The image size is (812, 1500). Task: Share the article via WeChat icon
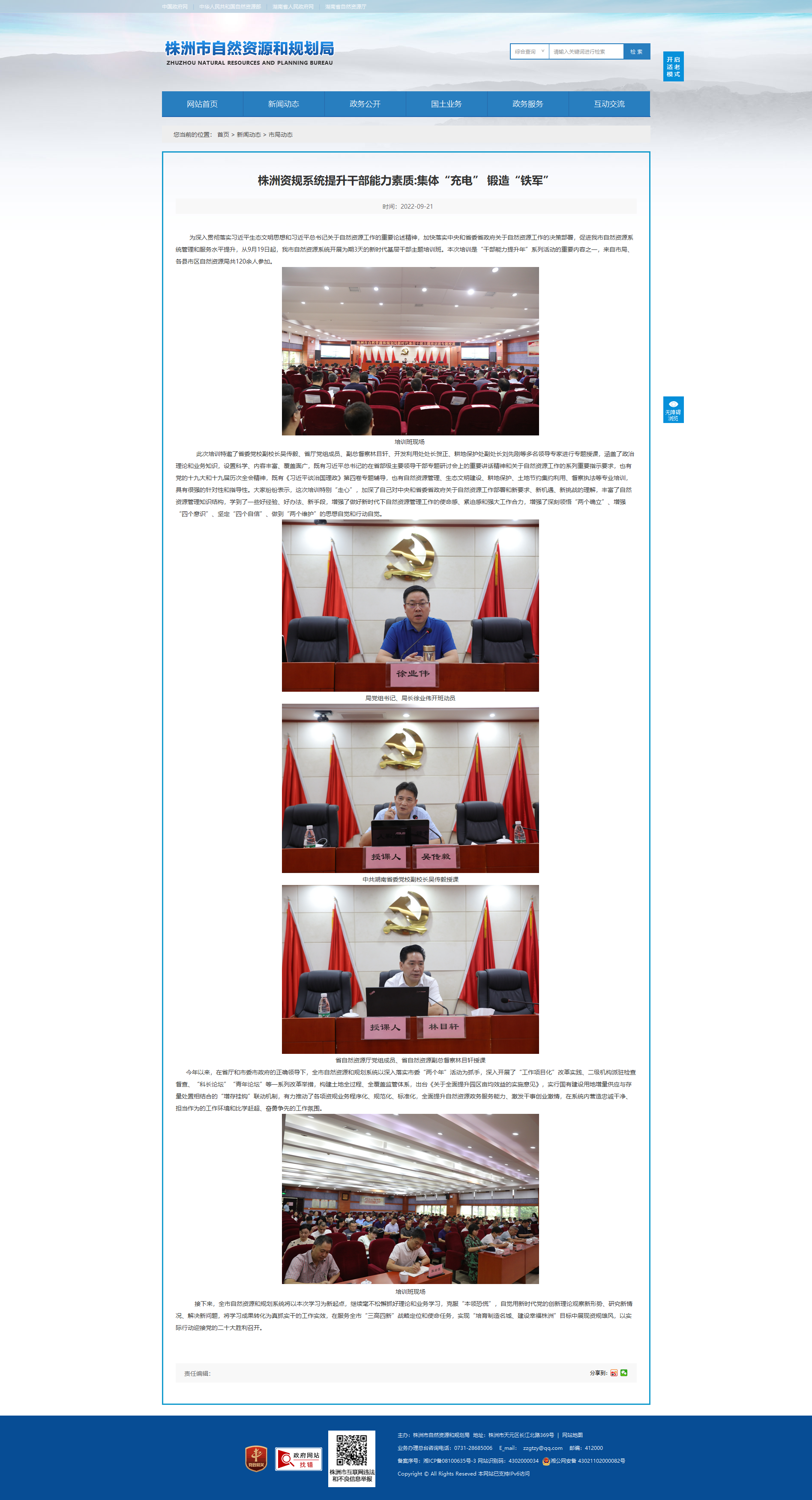tap(624, 1372)
